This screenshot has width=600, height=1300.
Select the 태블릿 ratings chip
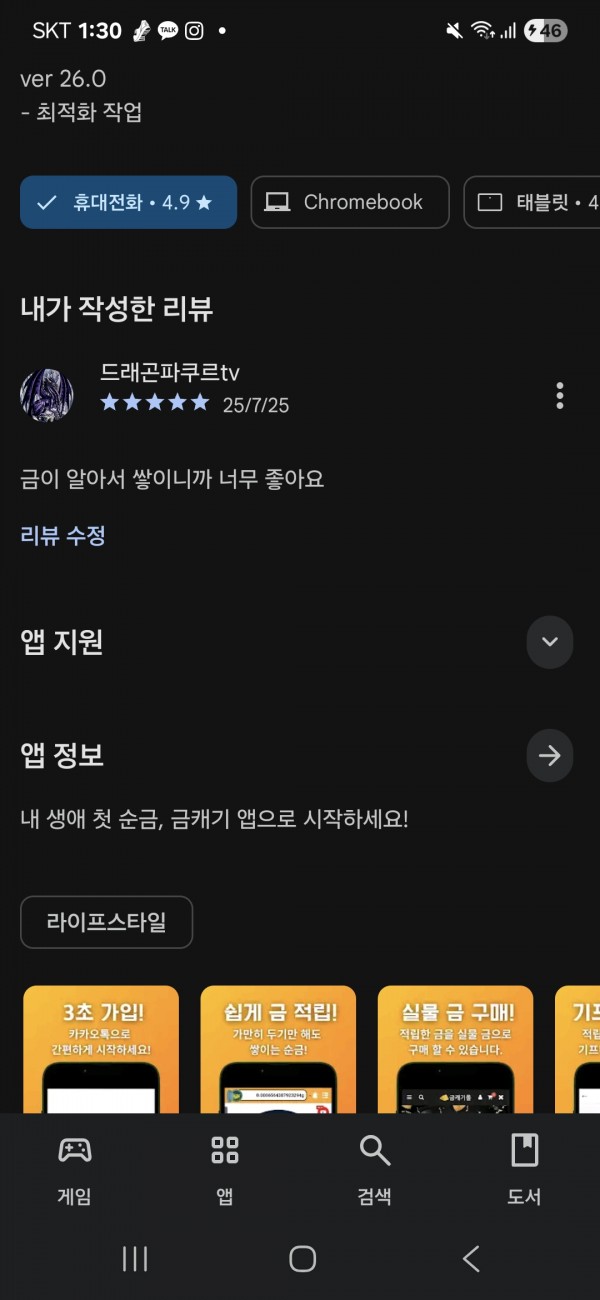click(x=532, y=202)
